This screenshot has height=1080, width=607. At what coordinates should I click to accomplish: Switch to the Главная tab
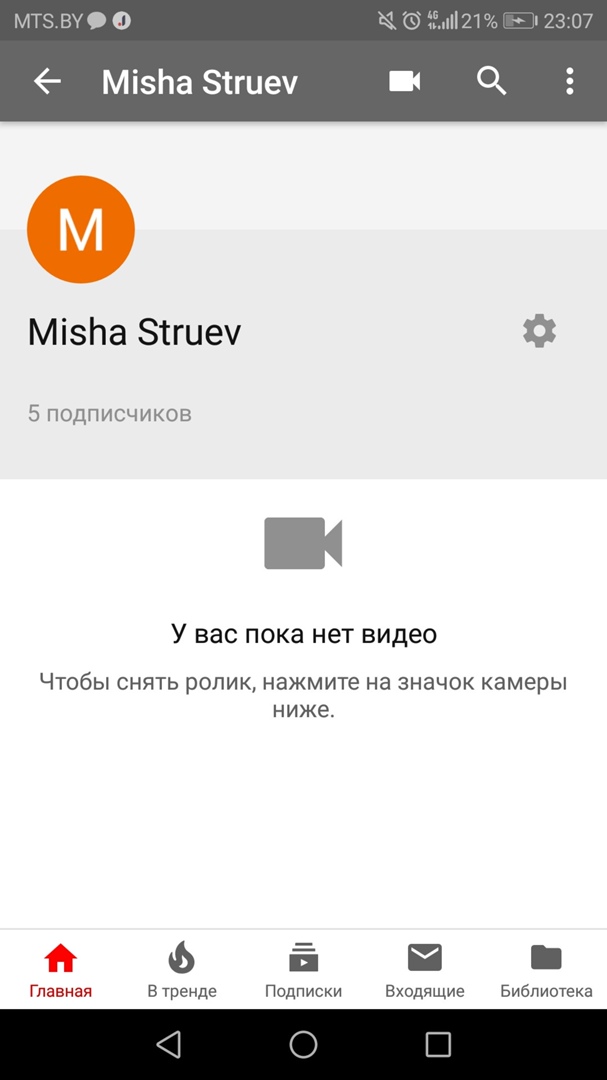(60, 970)
